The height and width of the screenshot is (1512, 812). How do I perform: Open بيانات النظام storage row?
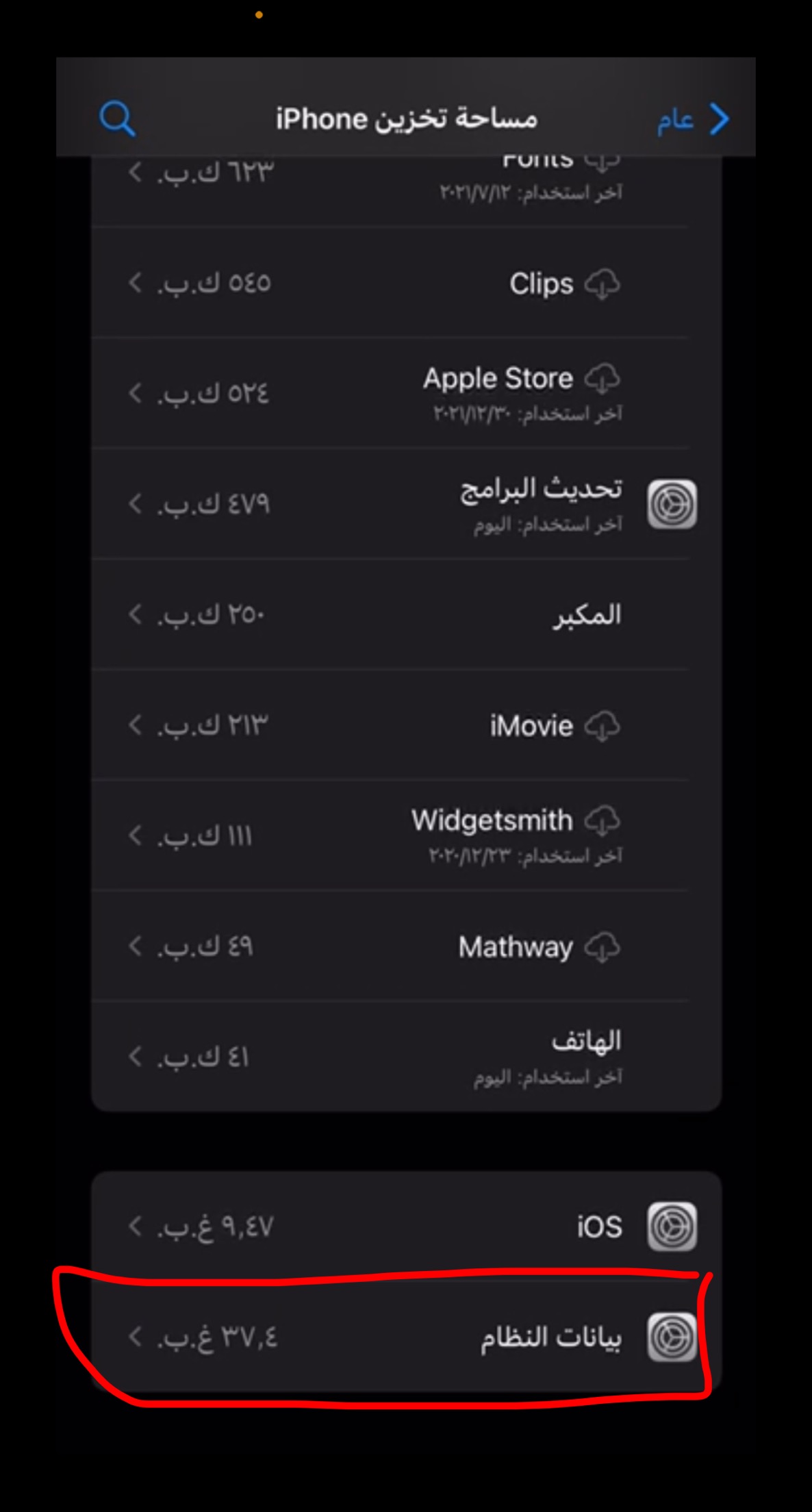(406, 1337)
